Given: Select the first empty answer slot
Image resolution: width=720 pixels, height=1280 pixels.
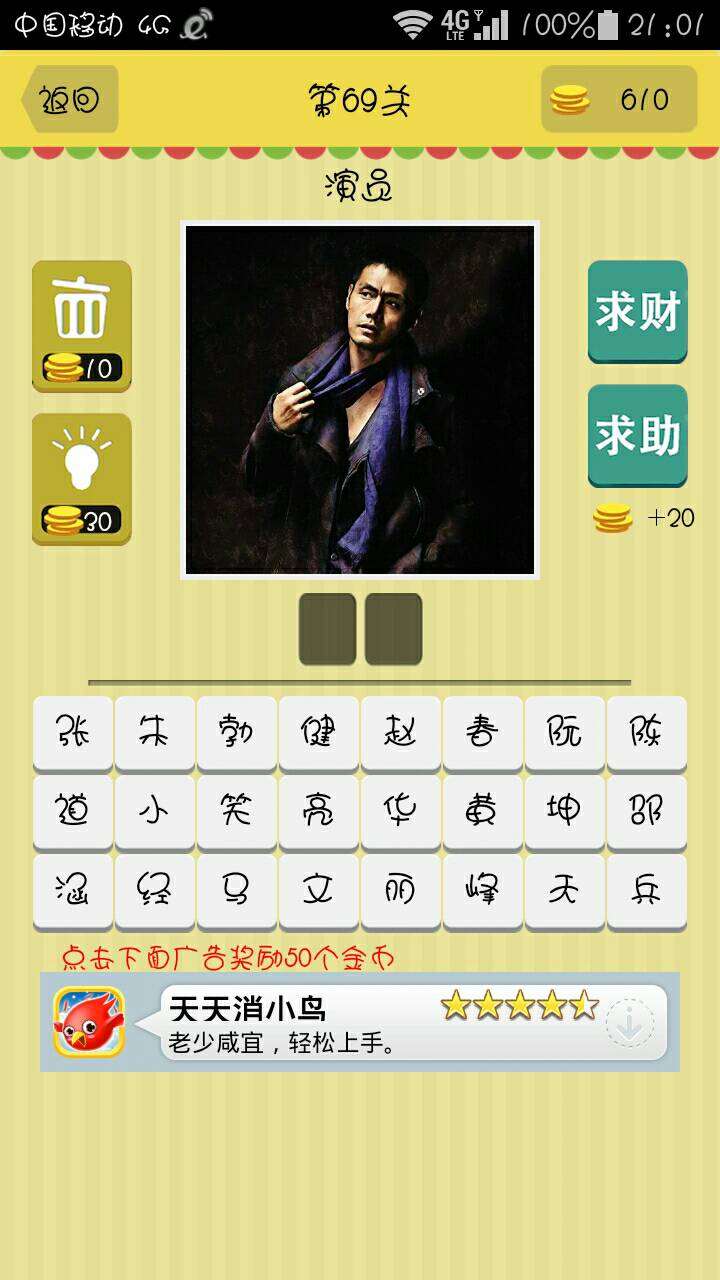Looking at the screenshot, I should click(x=327, y=629).
